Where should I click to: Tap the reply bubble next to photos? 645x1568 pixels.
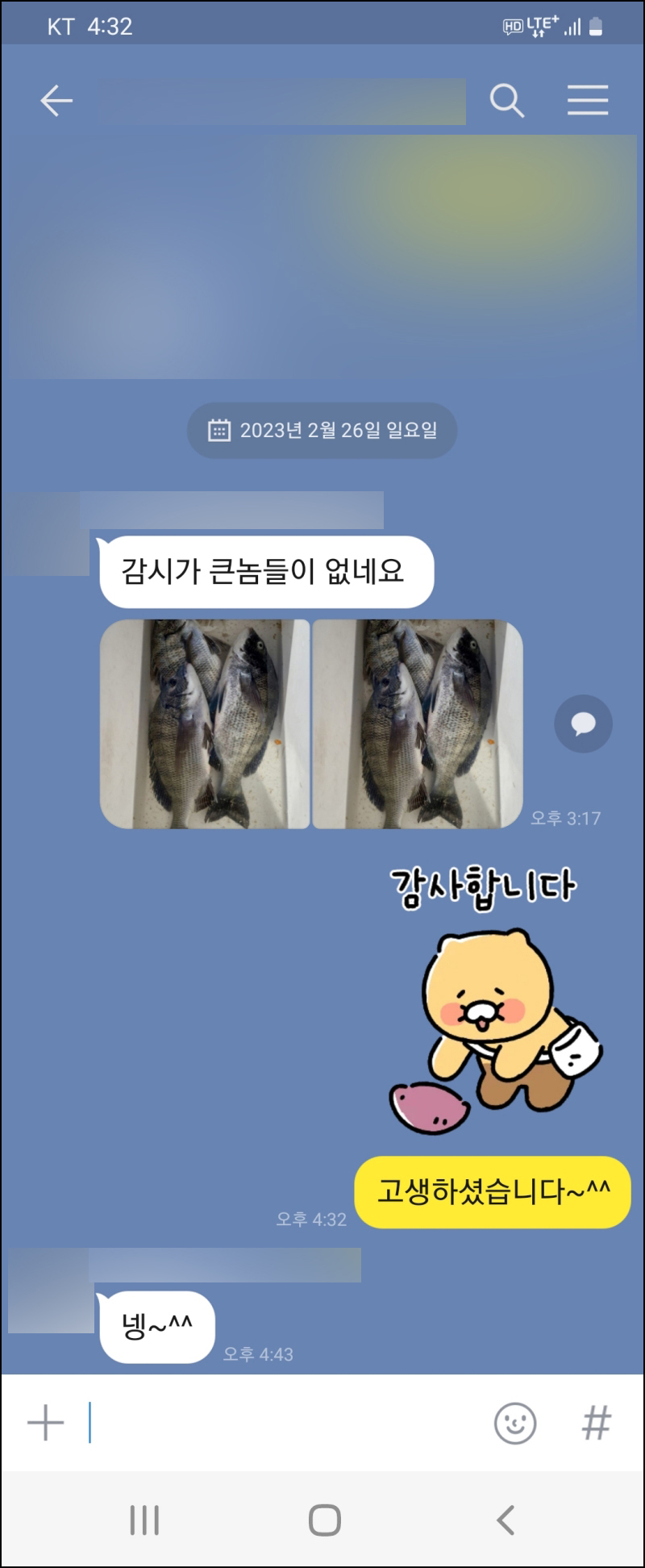coord(583,724)
